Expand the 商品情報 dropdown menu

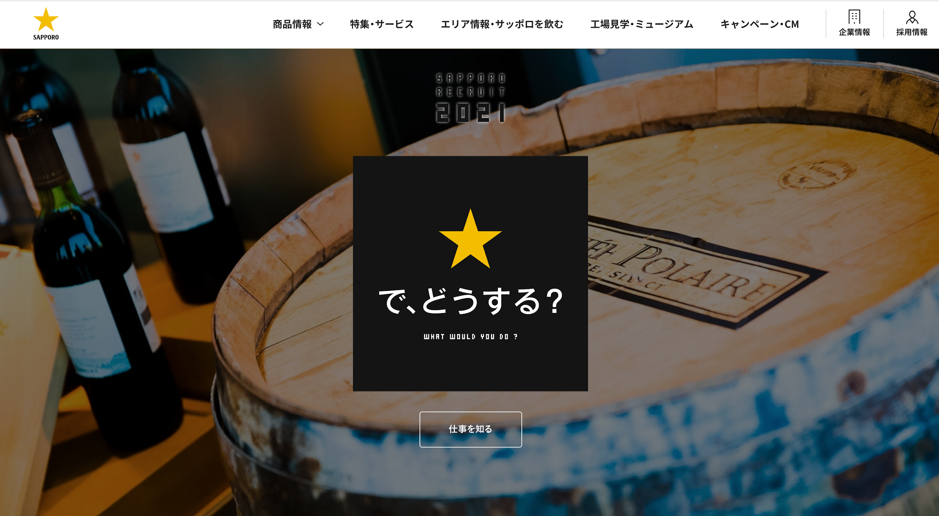[298, 24]
